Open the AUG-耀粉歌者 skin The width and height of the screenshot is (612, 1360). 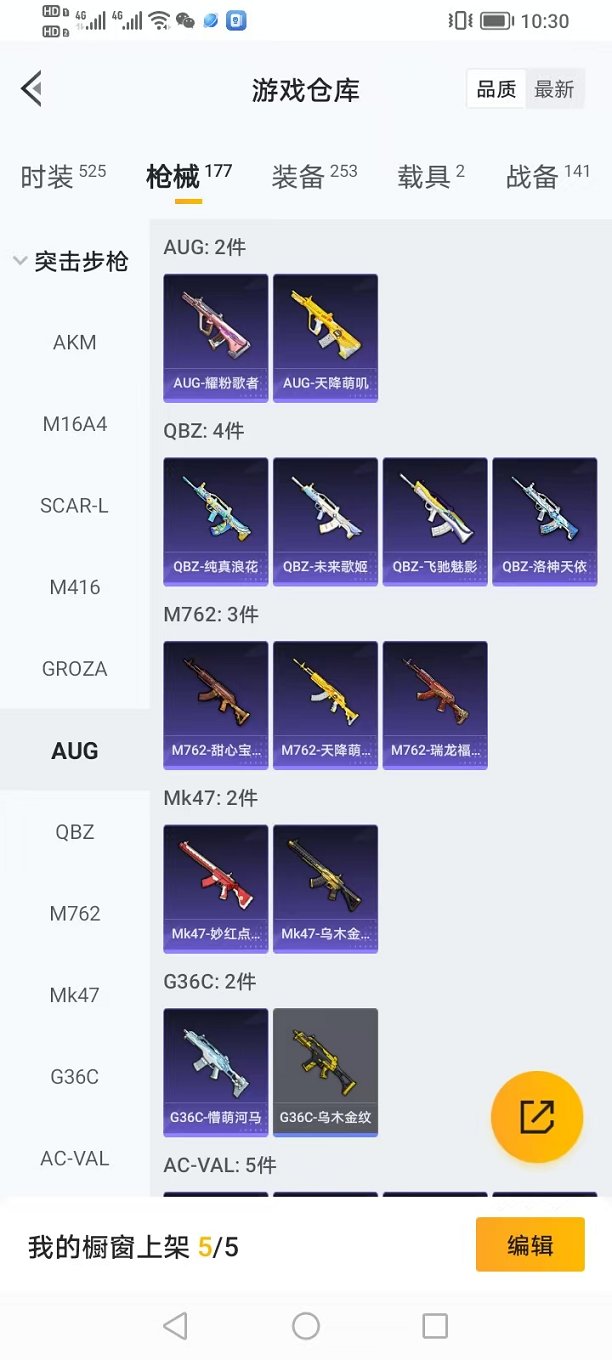216,338
